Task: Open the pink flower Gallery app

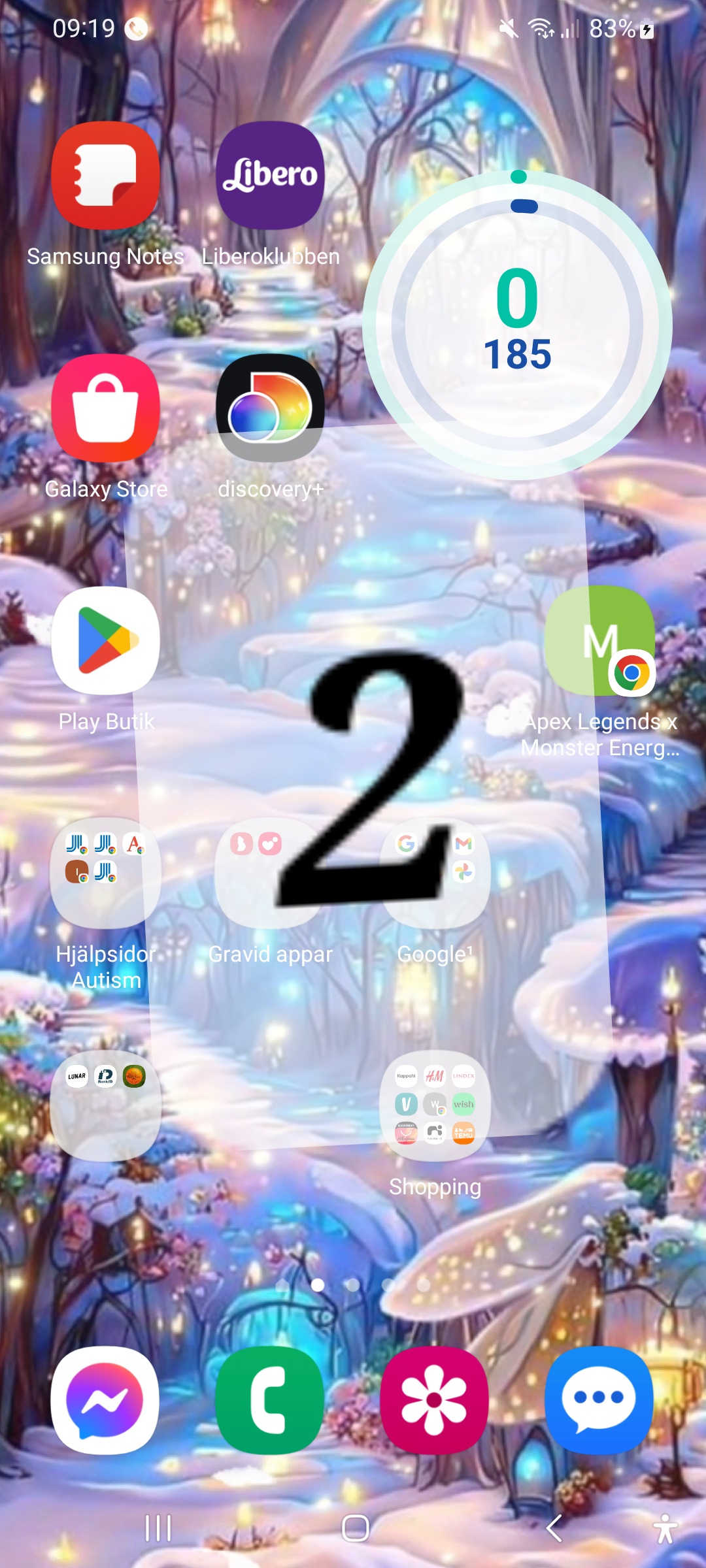Action: (x=435, y=1400)
